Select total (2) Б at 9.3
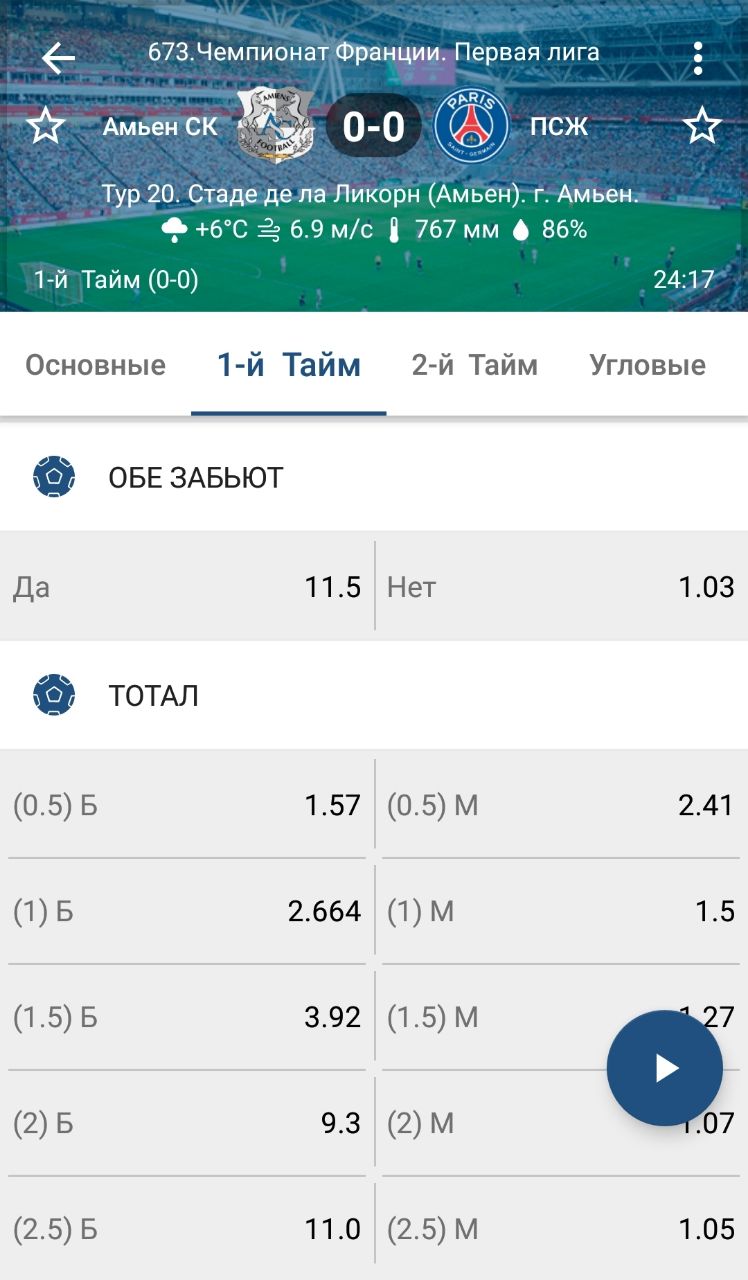 coord(187,1123)
